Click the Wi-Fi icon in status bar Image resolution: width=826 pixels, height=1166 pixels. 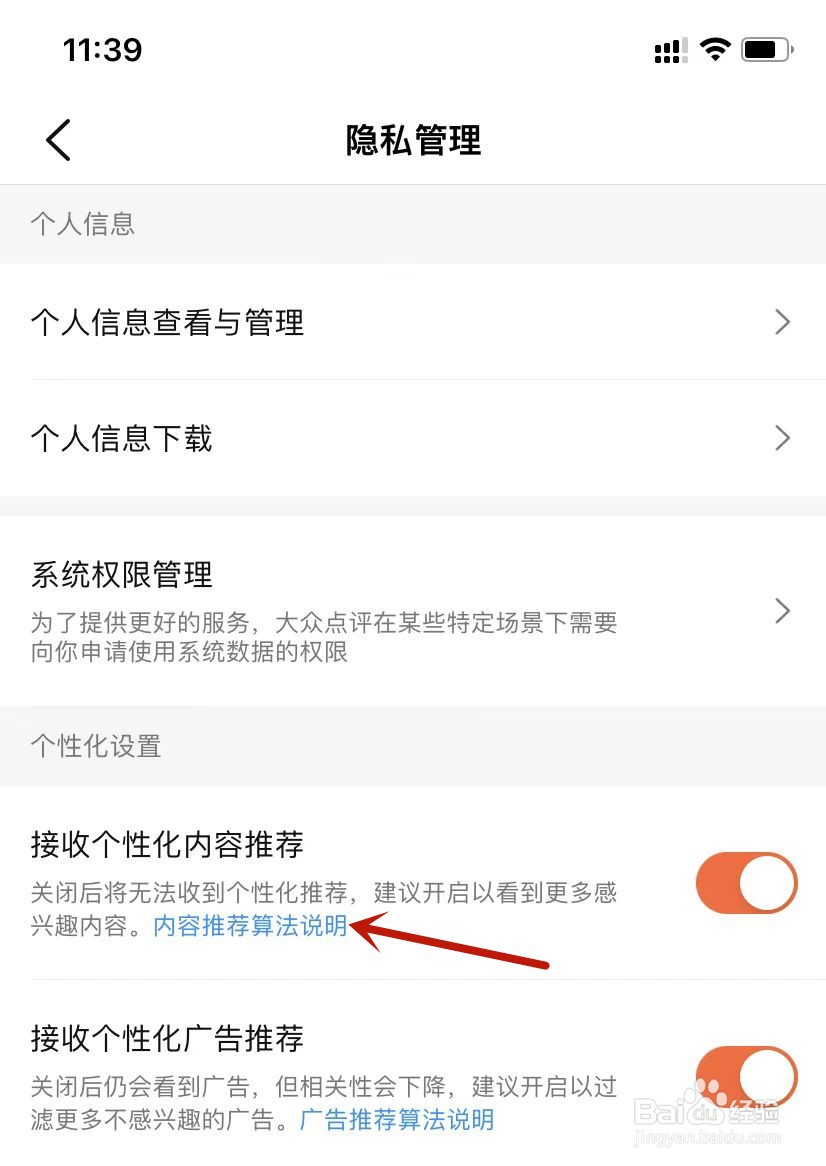click(716, 48)
